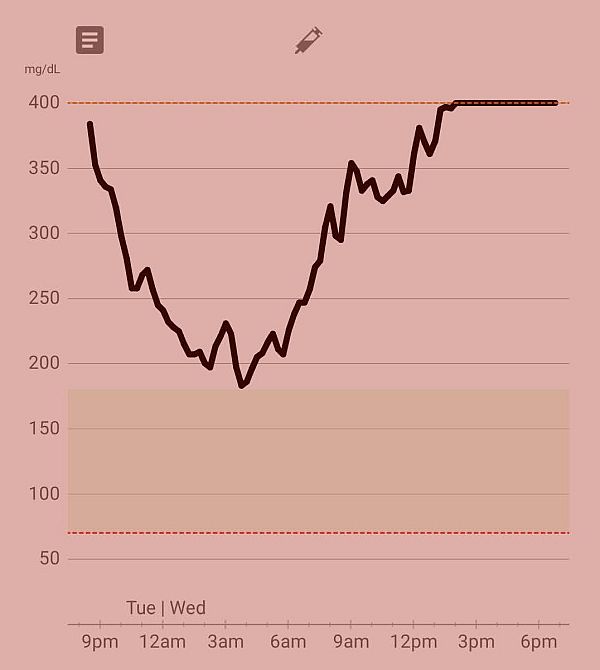Open the logbook notes icon
Screen dimensions: 600x670
(90, 40)
